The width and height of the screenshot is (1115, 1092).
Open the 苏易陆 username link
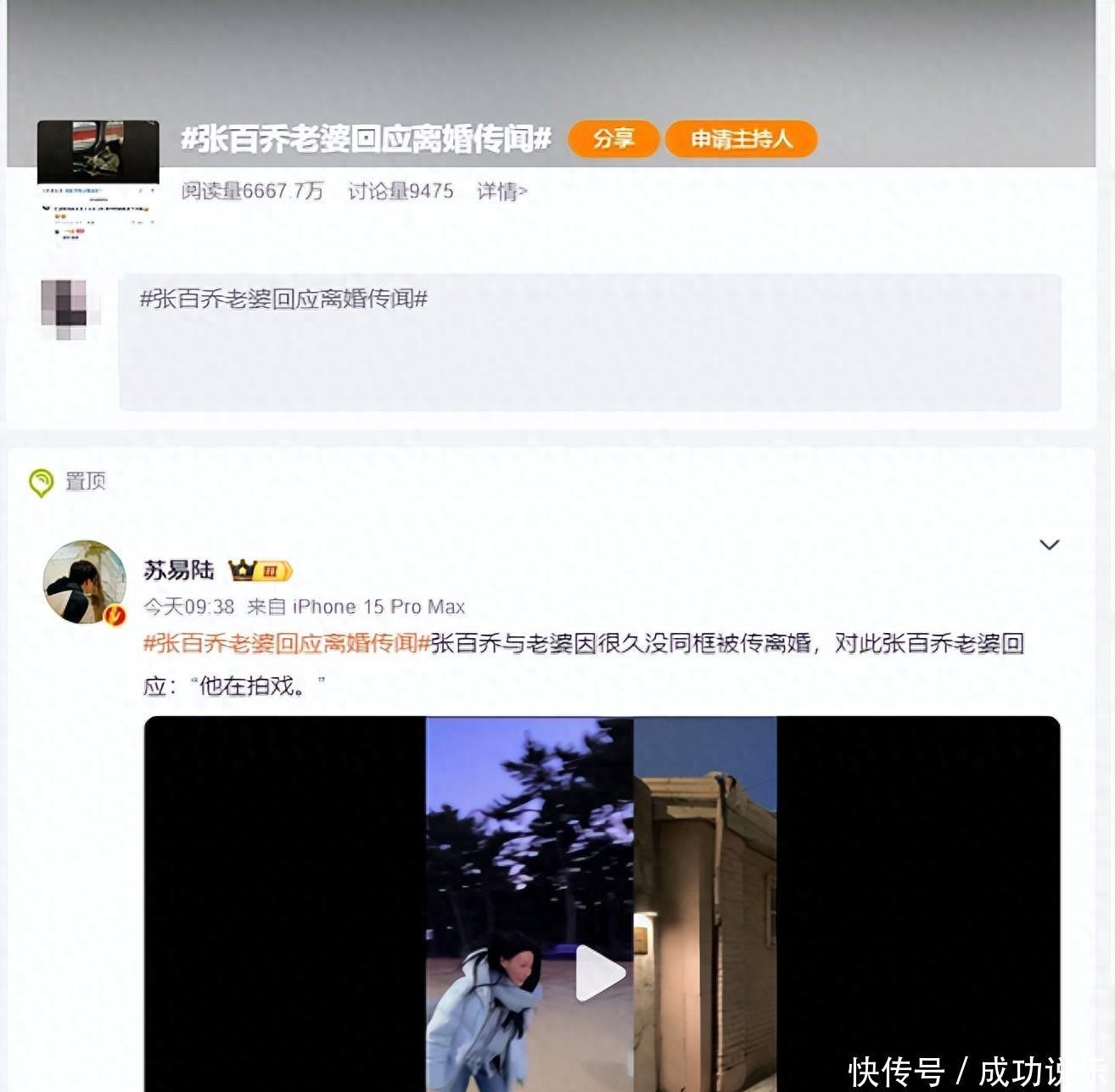click(179, 570)
